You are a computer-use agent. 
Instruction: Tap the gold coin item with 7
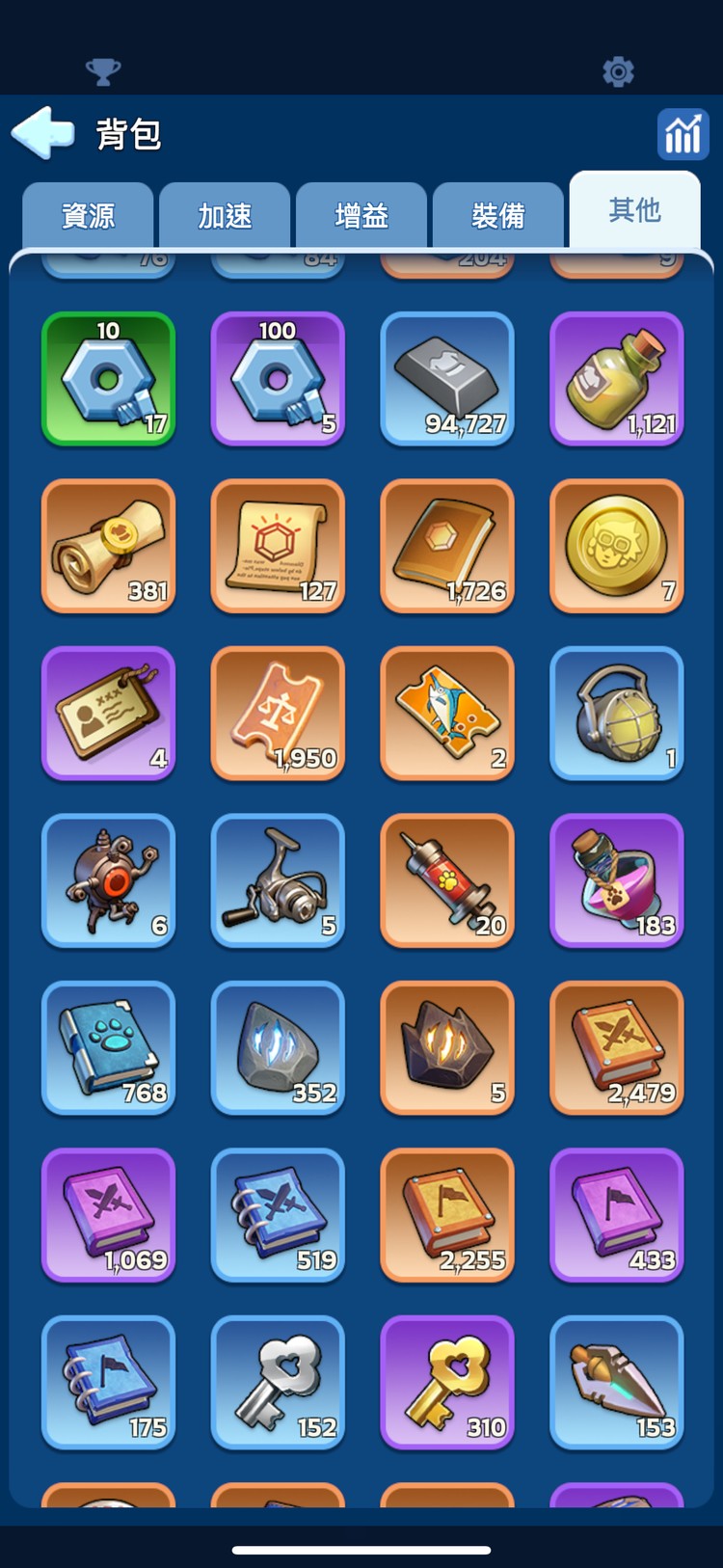(617, 546)
